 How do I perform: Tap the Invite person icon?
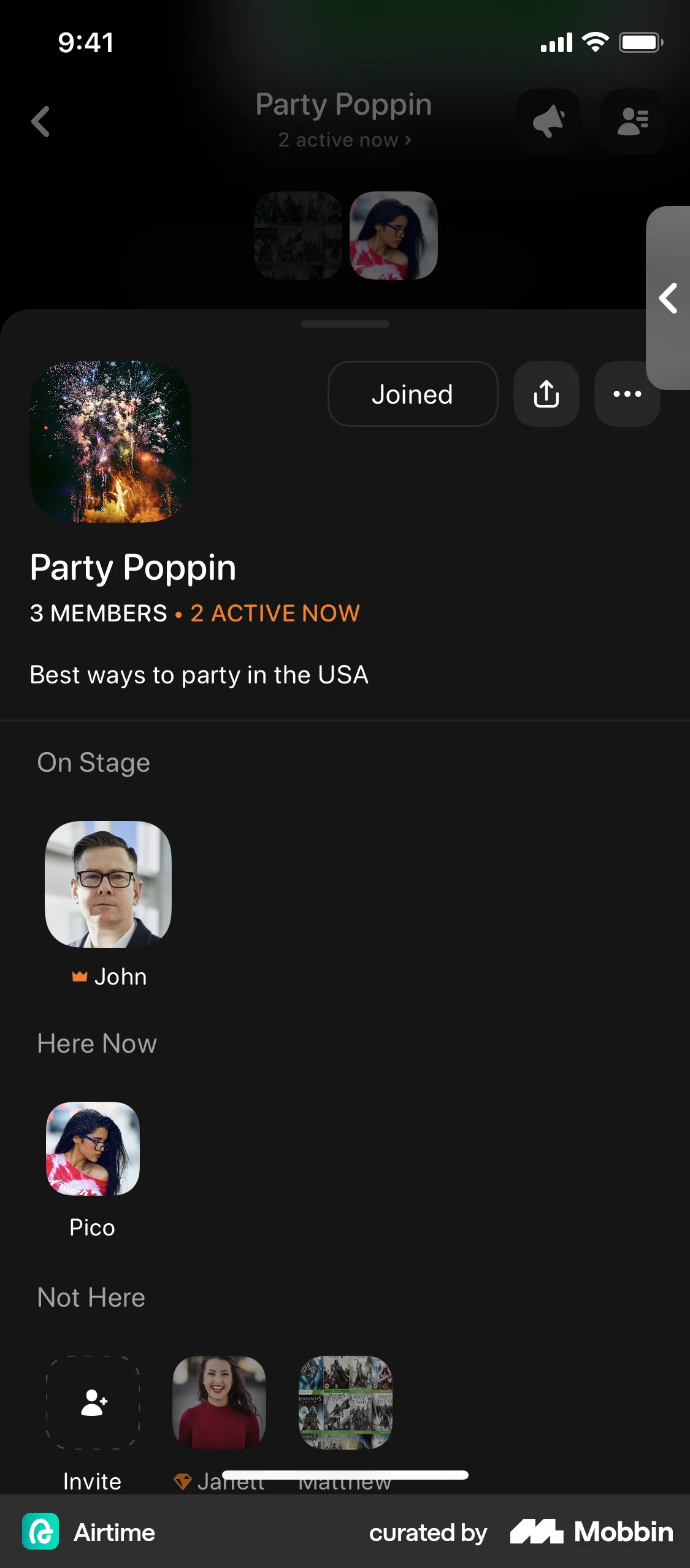(92, 1402)
